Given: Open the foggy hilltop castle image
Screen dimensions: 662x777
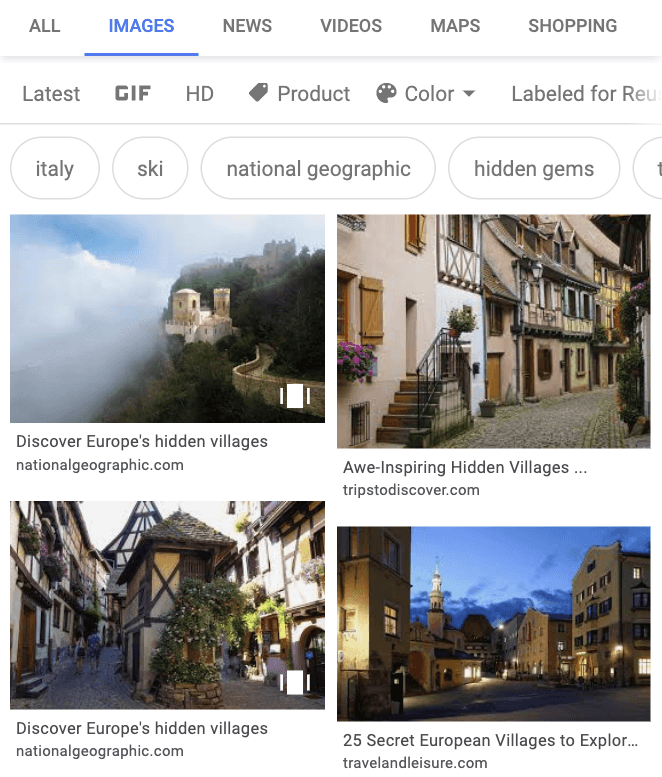Looking at the screenshot, I should click(167, 319).
